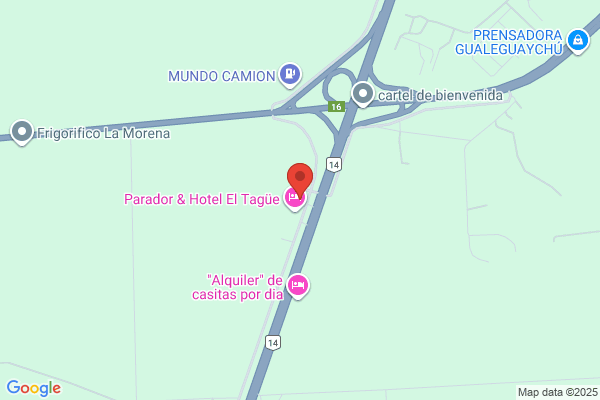
Task: Select the MUNDO CAMION gas station marker
Action: coord(289,73)
